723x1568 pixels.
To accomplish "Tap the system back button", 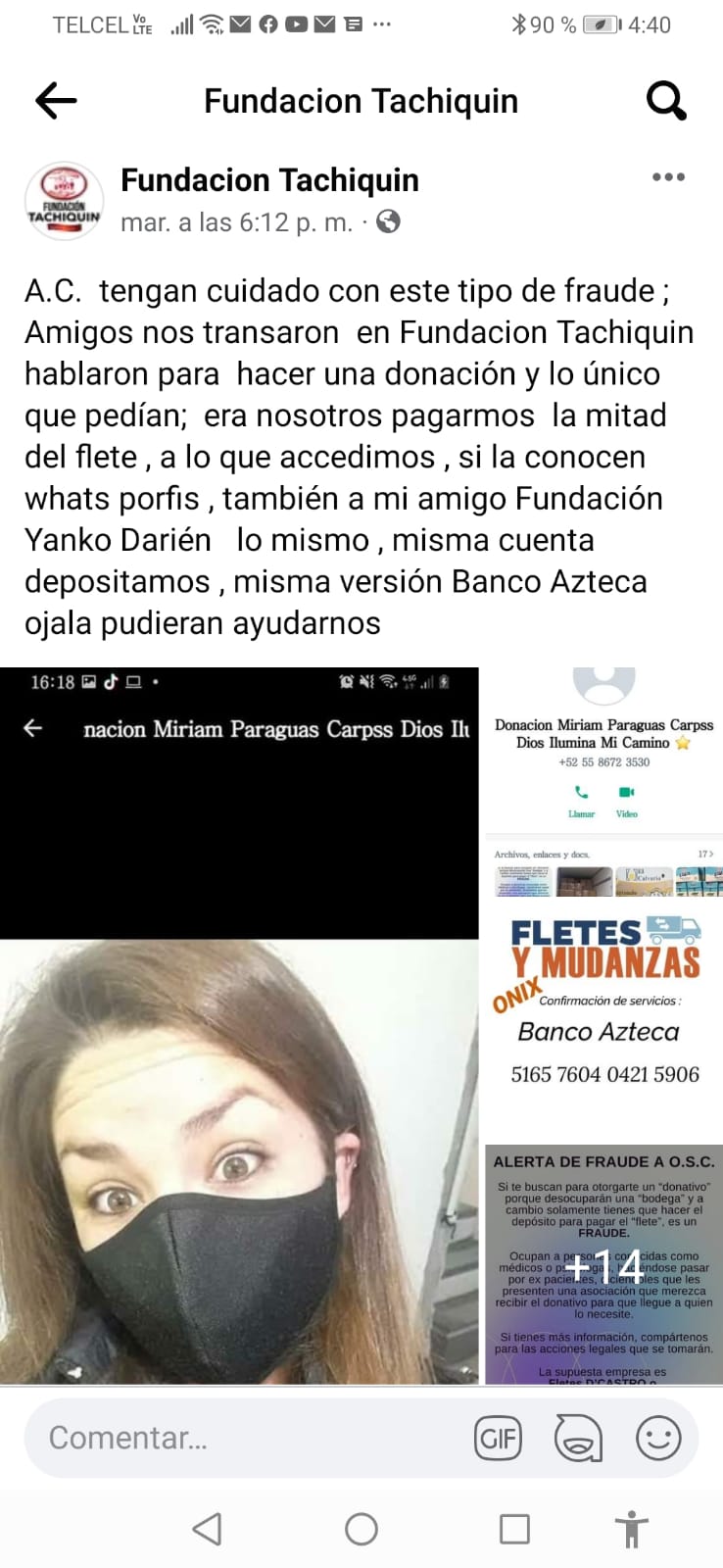I will pos(207,1529).
